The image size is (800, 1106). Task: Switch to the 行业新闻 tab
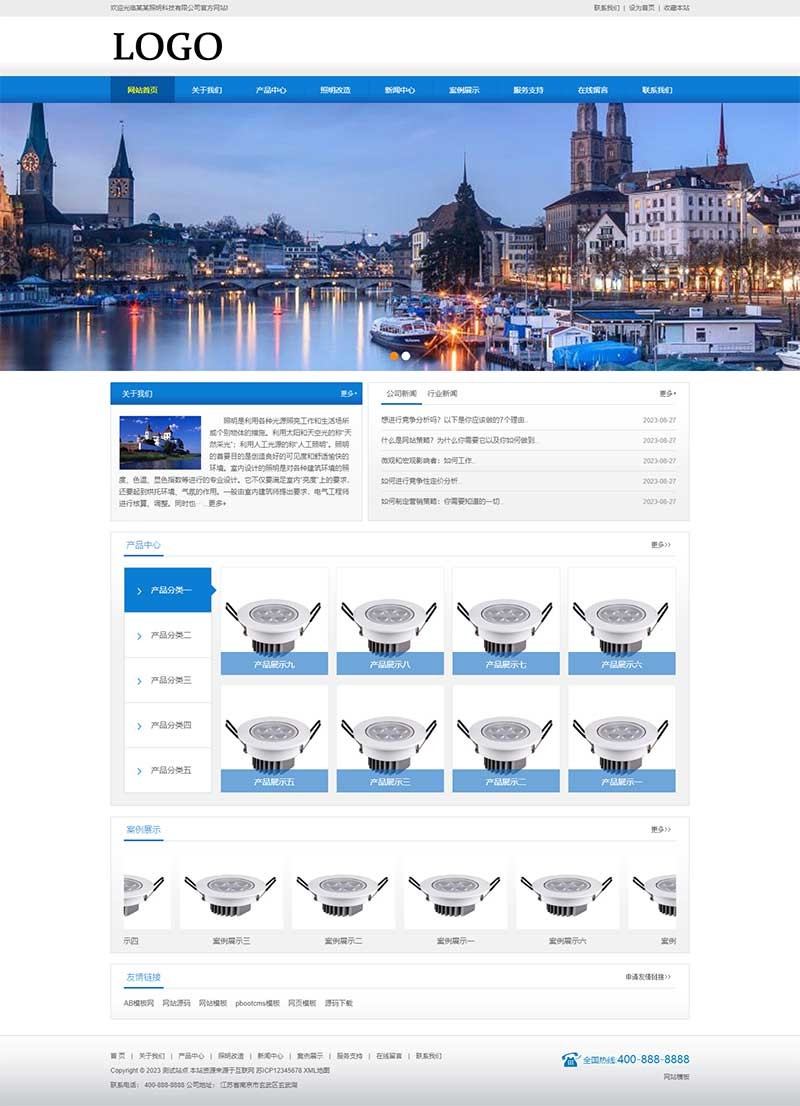tap(442, 394)
